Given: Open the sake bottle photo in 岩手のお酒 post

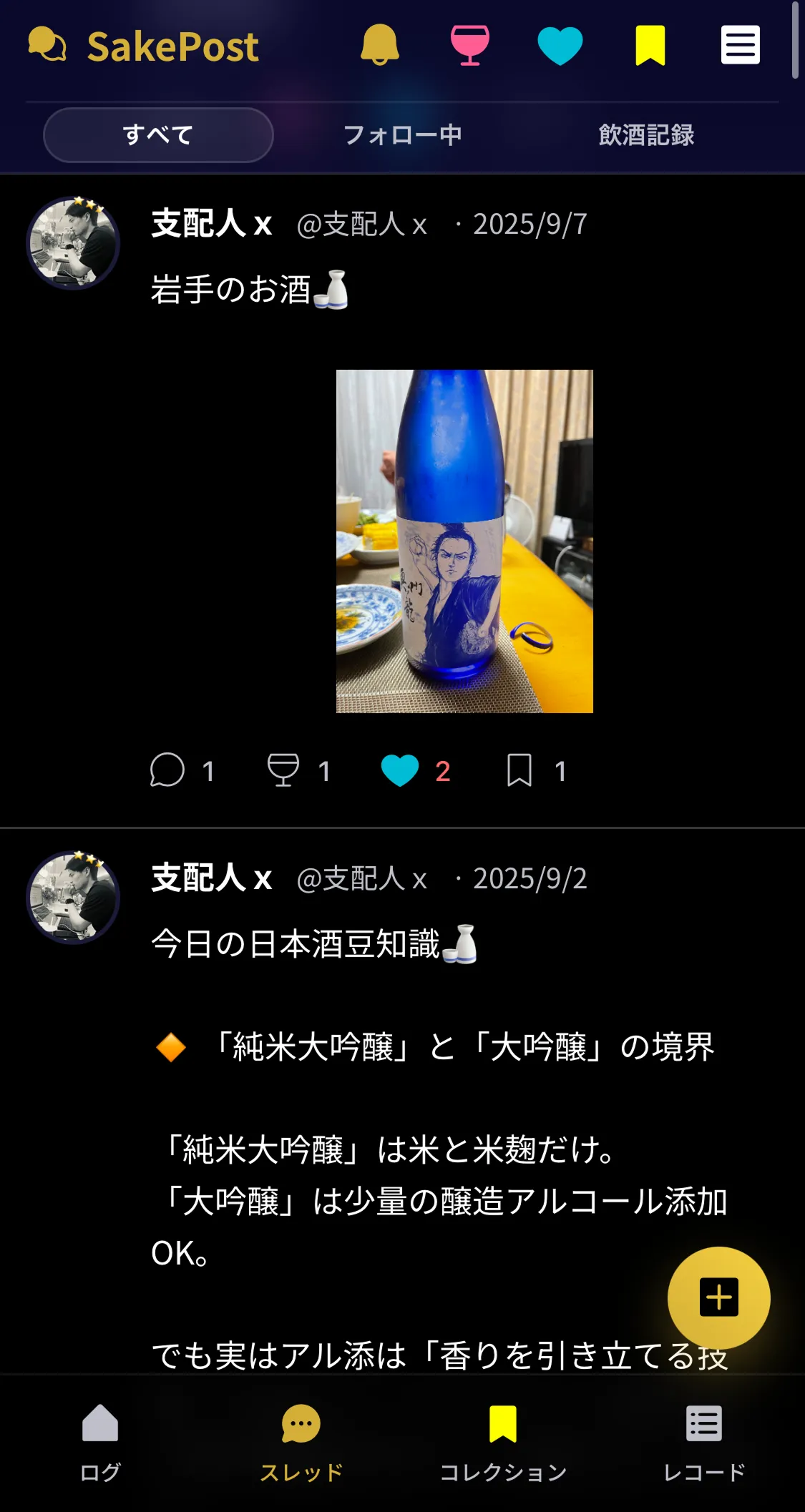Looking at the screenshot, I should [x=464, y=541].
